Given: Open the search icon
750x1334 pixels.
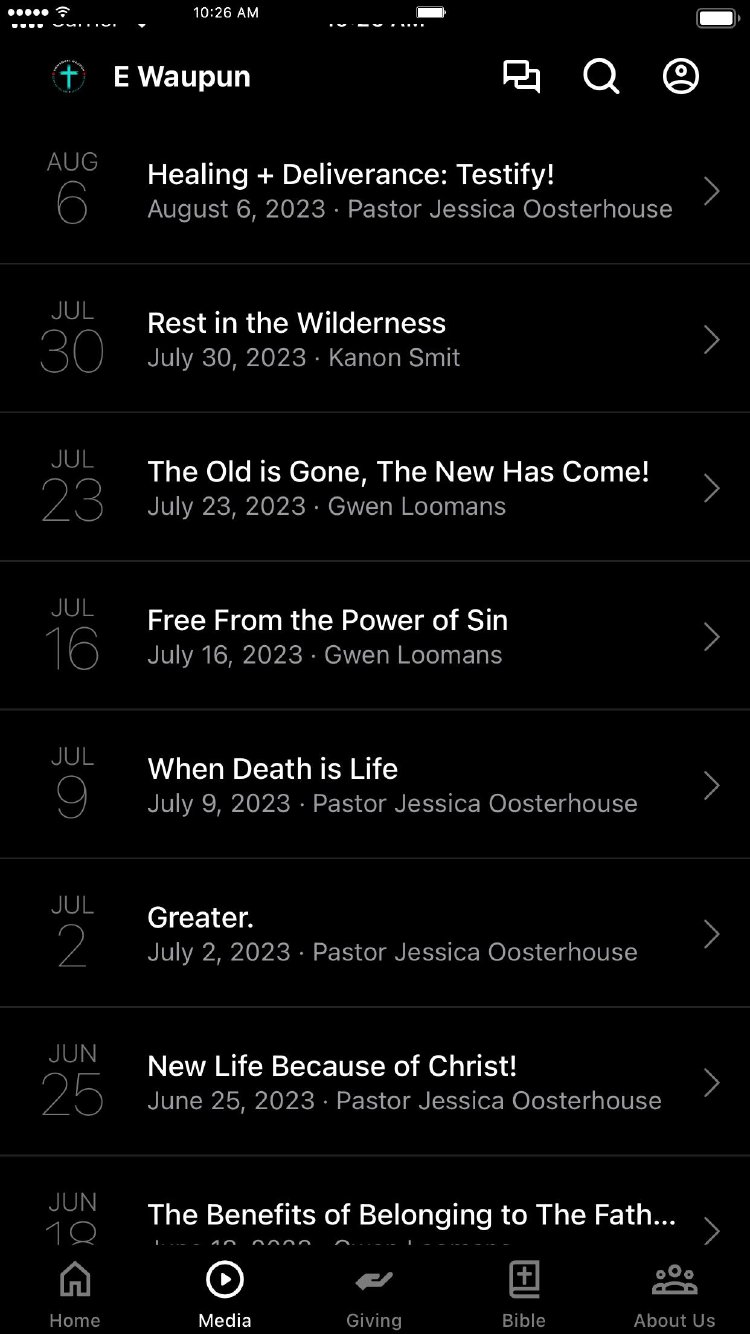Looking at the screenshot, I should [601, 77].
